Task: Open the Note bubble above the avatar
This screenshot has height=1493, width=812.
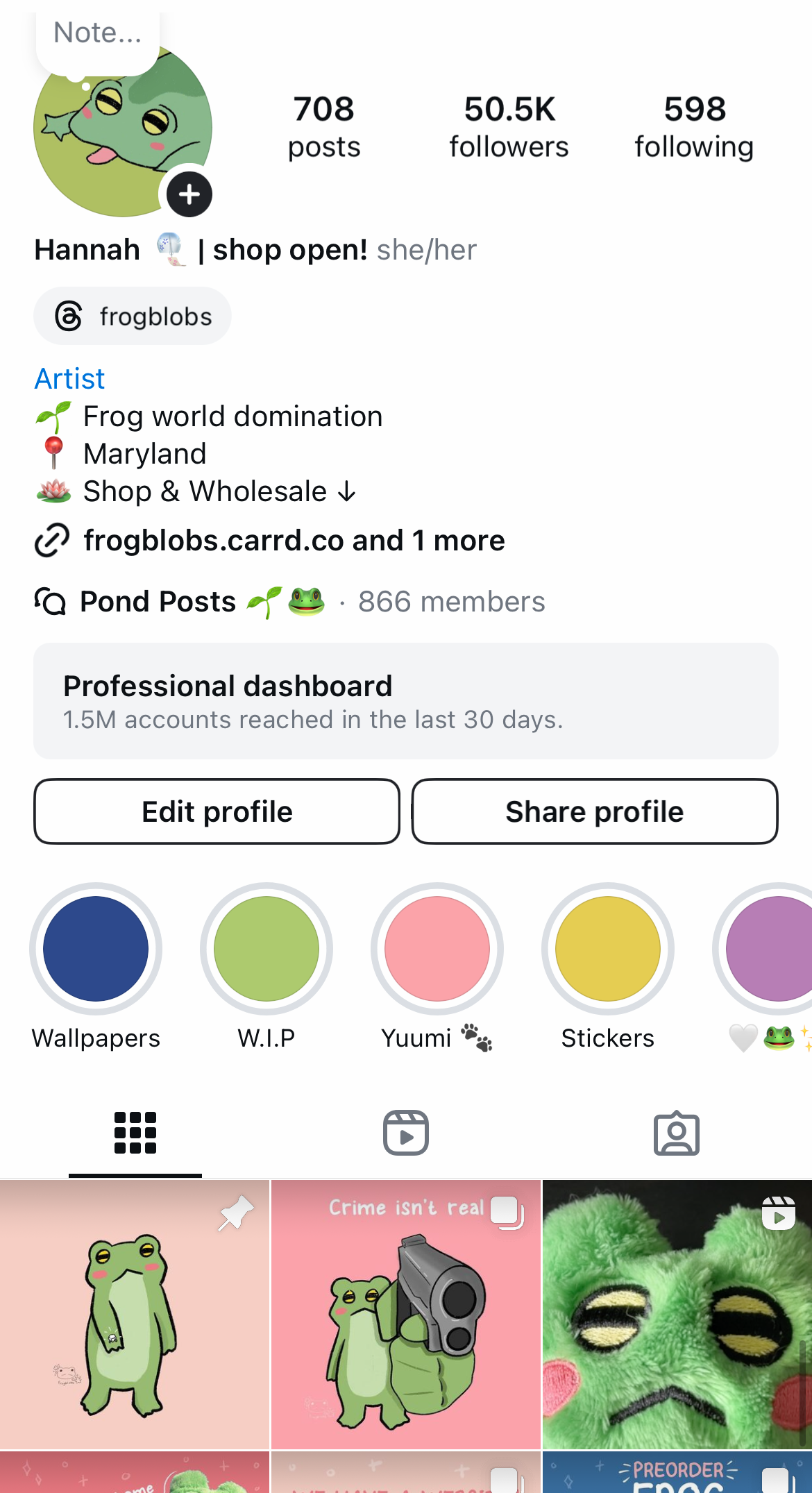Action: pyautogui.click(x=98, y=35)
